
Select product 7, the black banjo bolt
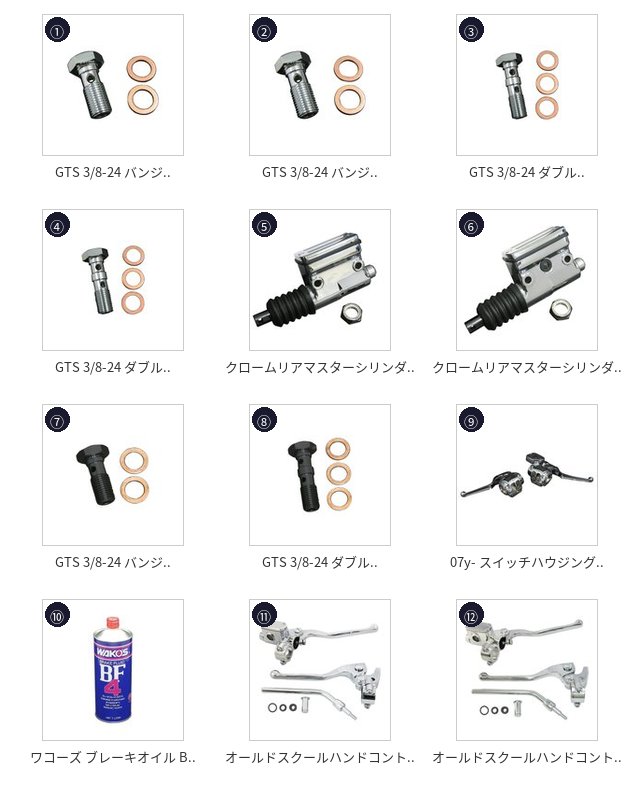(113, 475)
